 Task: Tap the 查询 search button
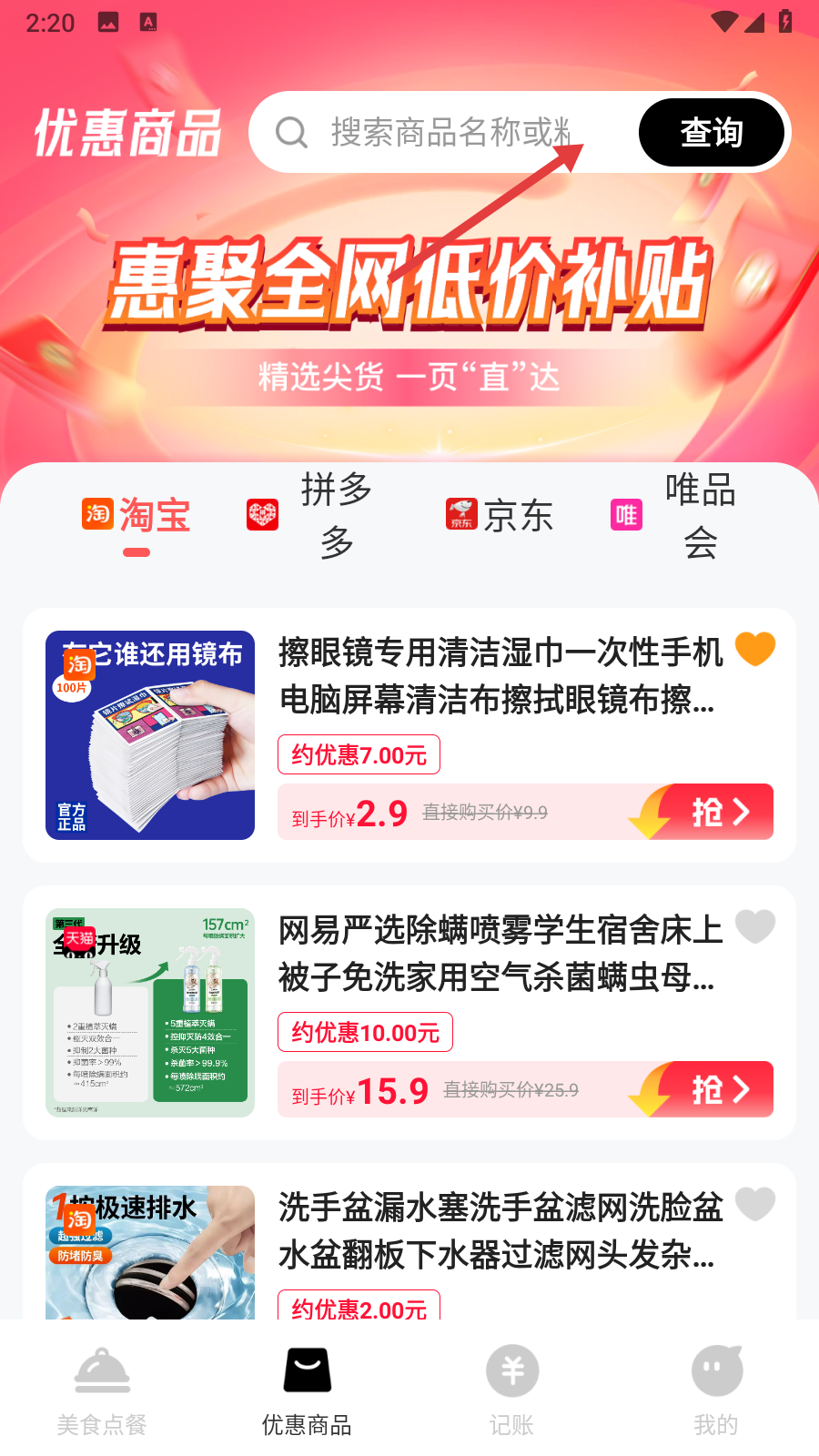pyautogui.click(x=712, y=133)
